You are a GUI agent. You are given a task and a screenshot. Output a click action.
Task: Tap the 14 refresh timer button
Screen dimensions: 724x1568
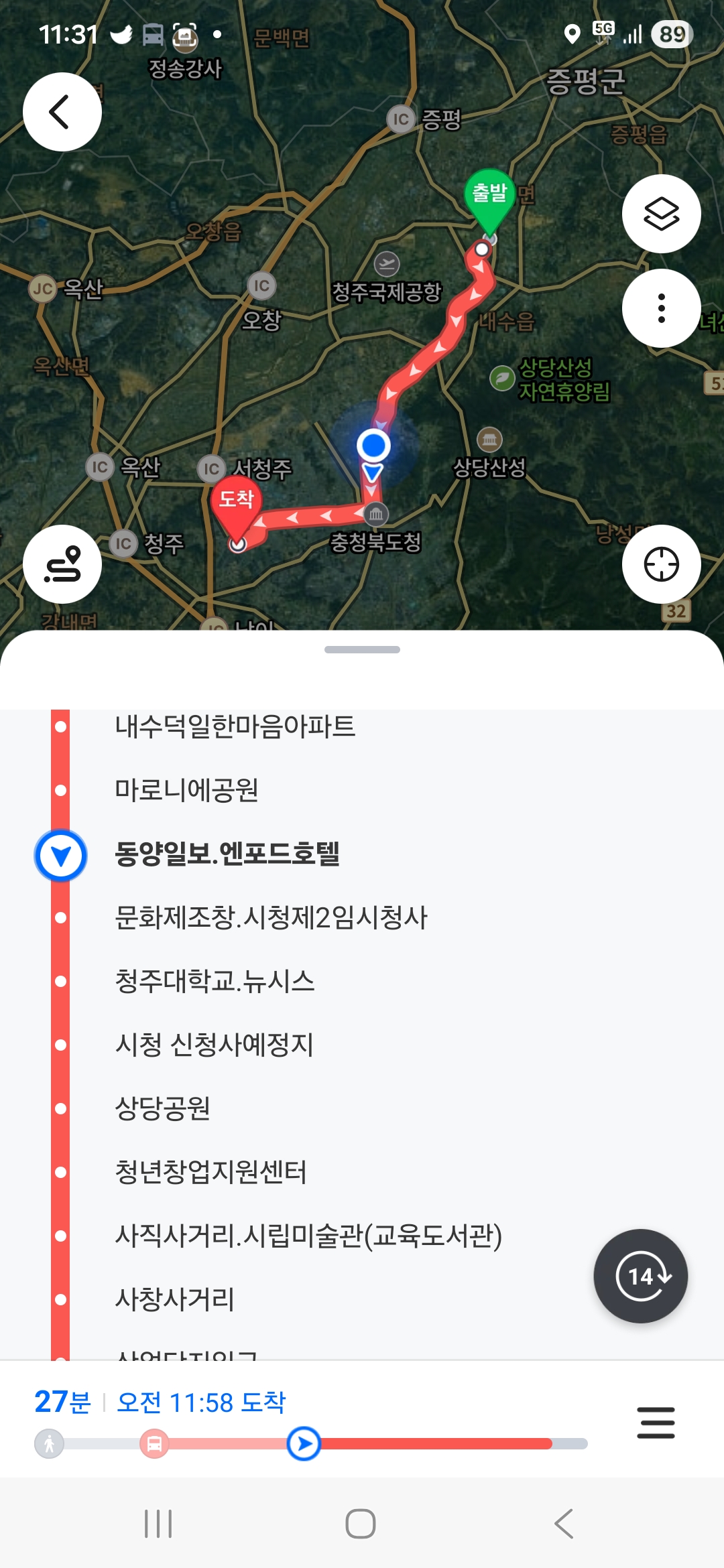click(640, 1276)
